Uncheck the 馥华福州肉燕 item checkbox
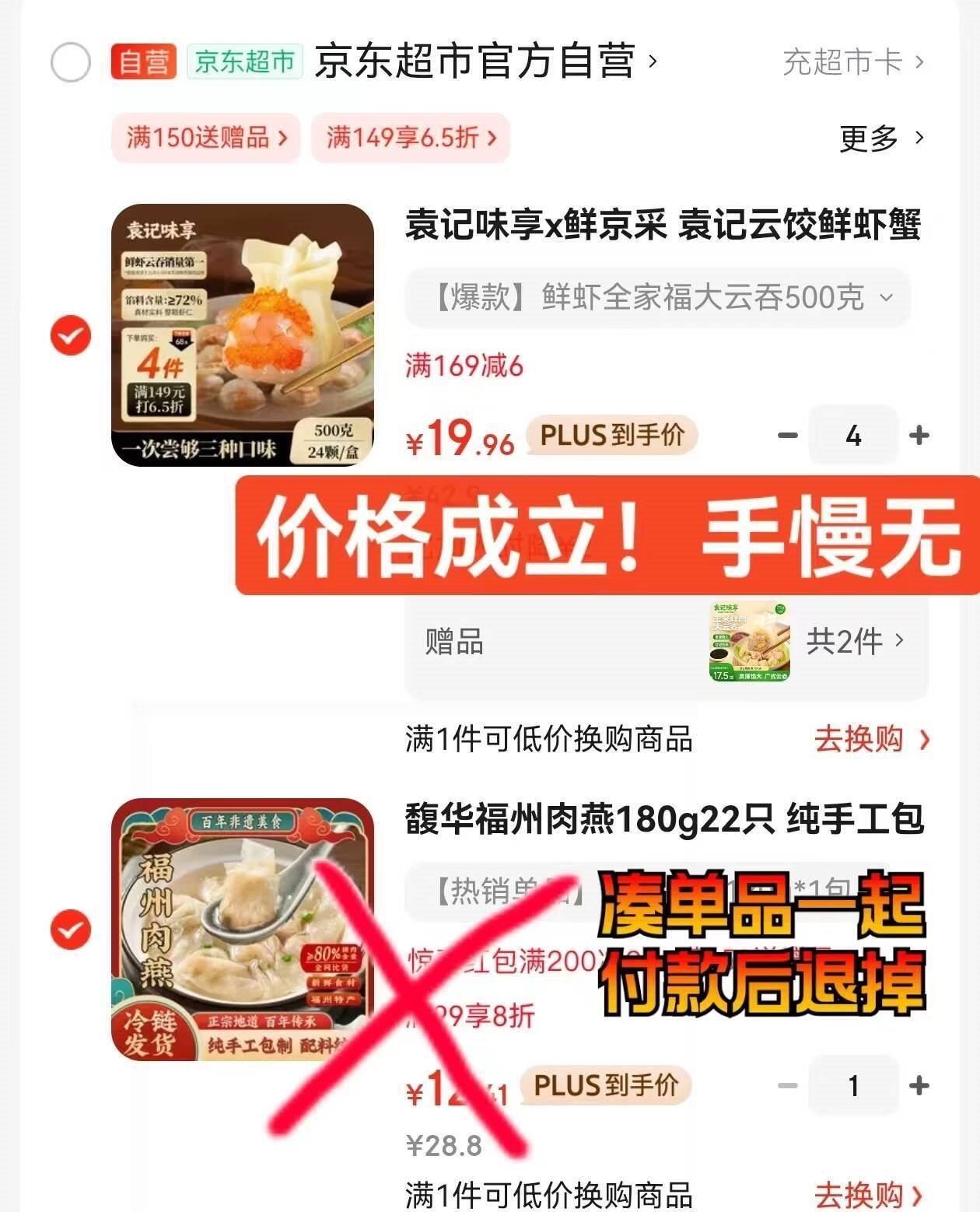This screenshot has height=1212, width=980. [x=71, y=930]
